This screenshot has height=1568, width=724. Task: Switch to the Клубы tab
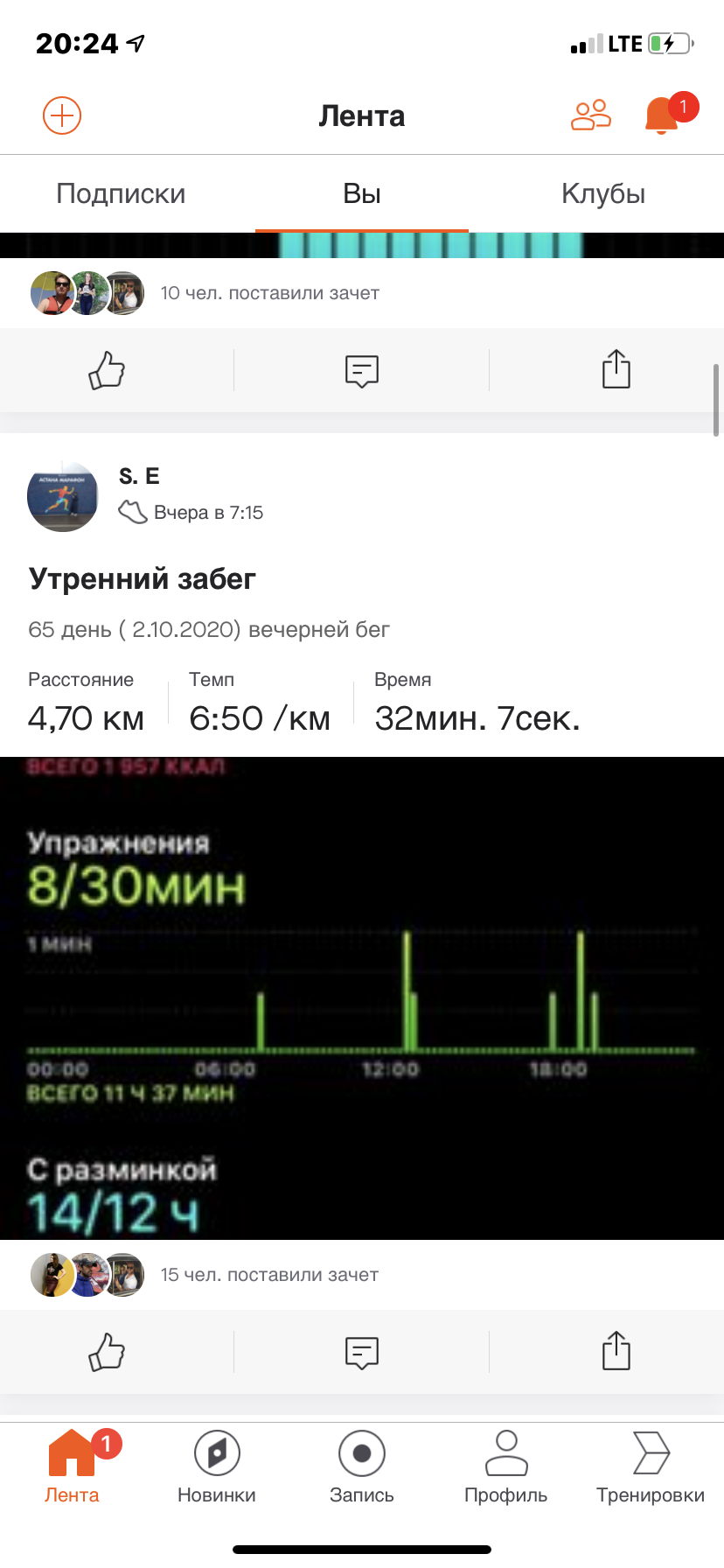[603, 193]
